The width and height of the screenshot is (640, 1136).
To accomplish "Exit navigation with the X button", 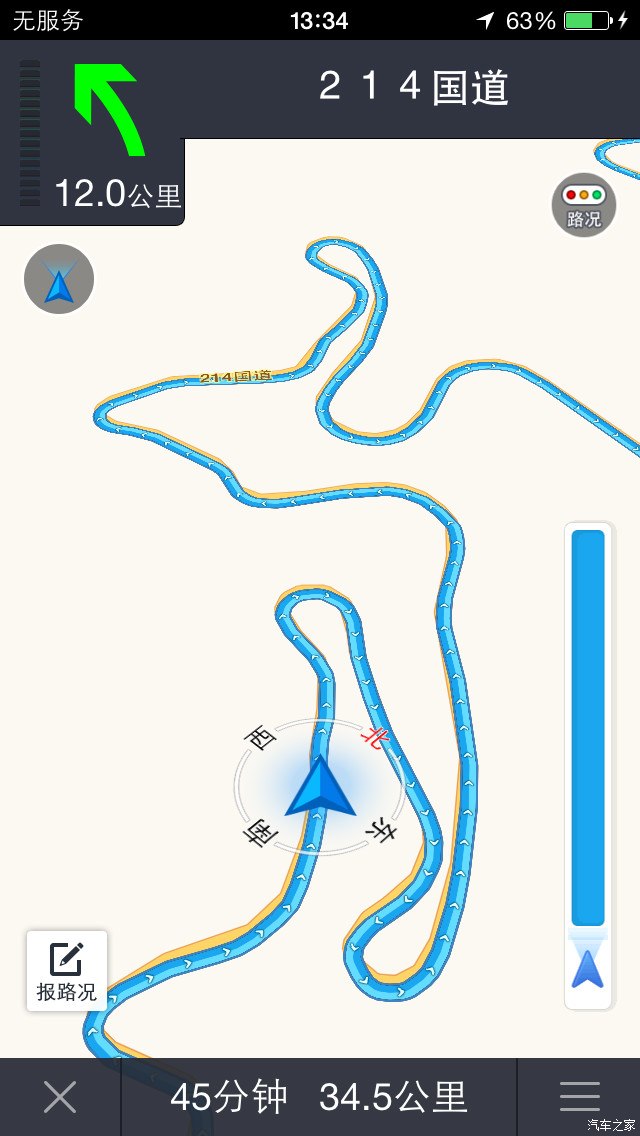I will [60, 1097].
